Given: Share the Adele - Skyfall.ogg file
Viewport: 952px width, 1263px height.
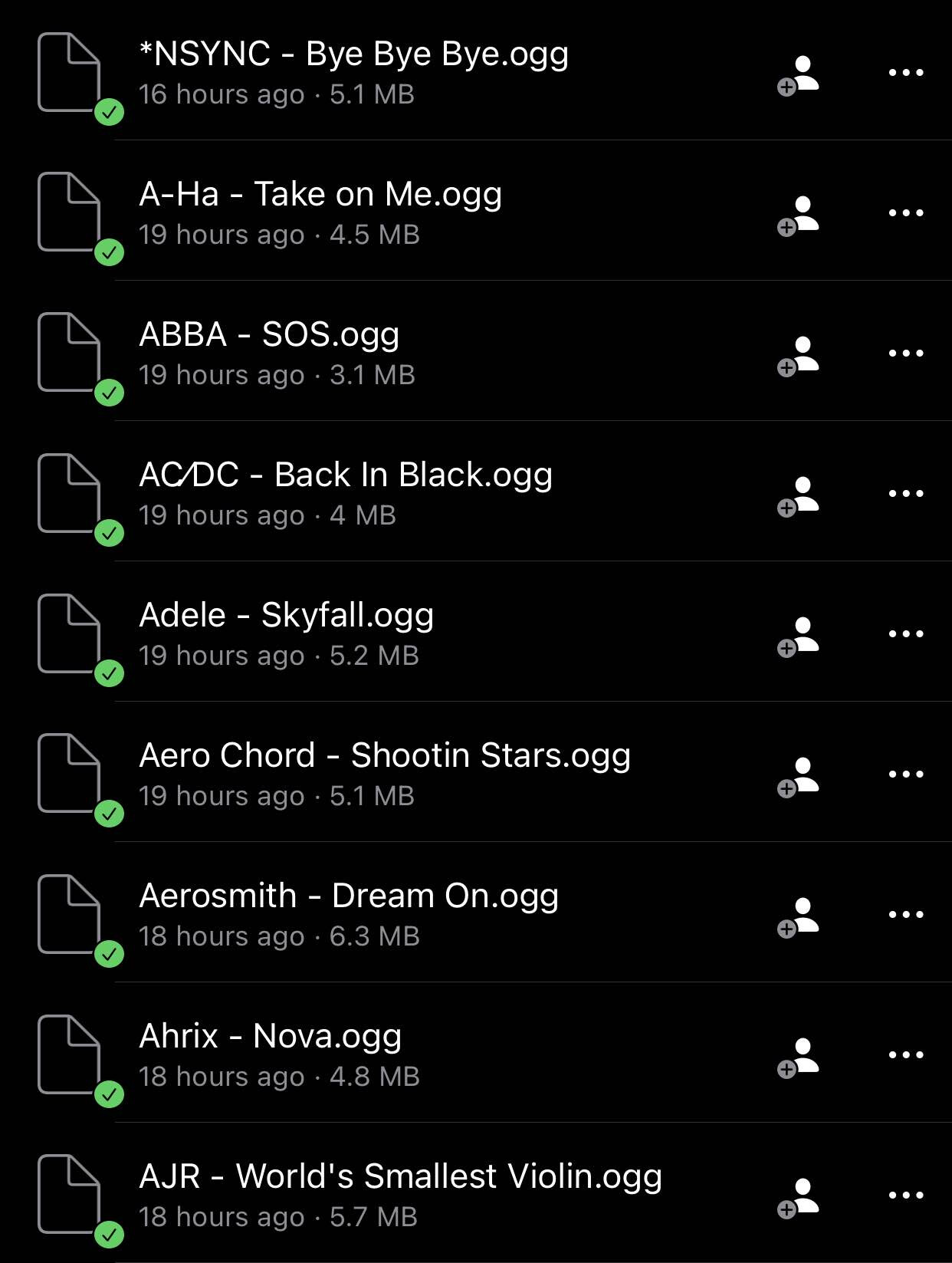Looking at the screenshot, I should tap(799, 636).
